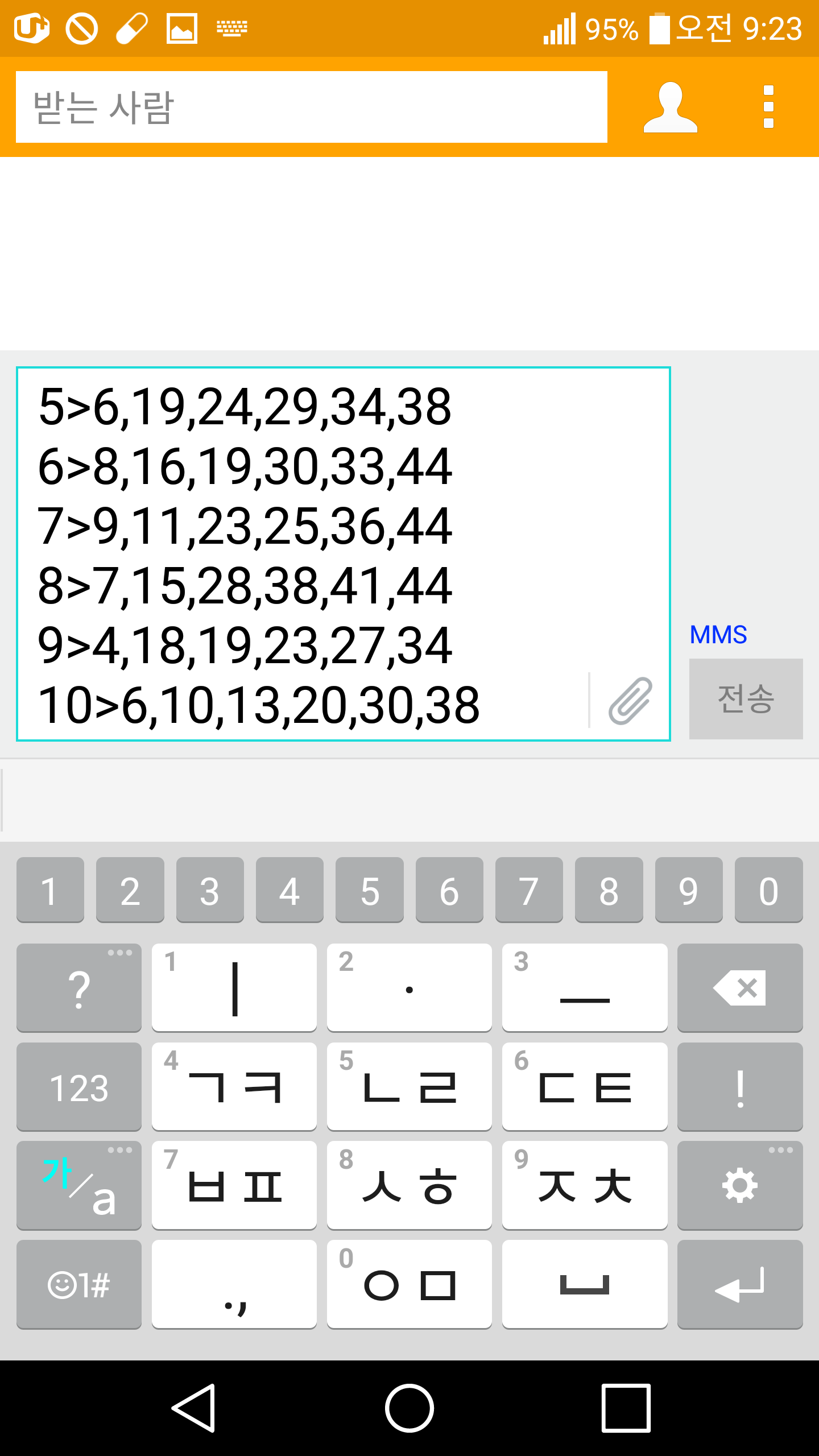Tap the ㅅㅎ consonant key

409,1185
